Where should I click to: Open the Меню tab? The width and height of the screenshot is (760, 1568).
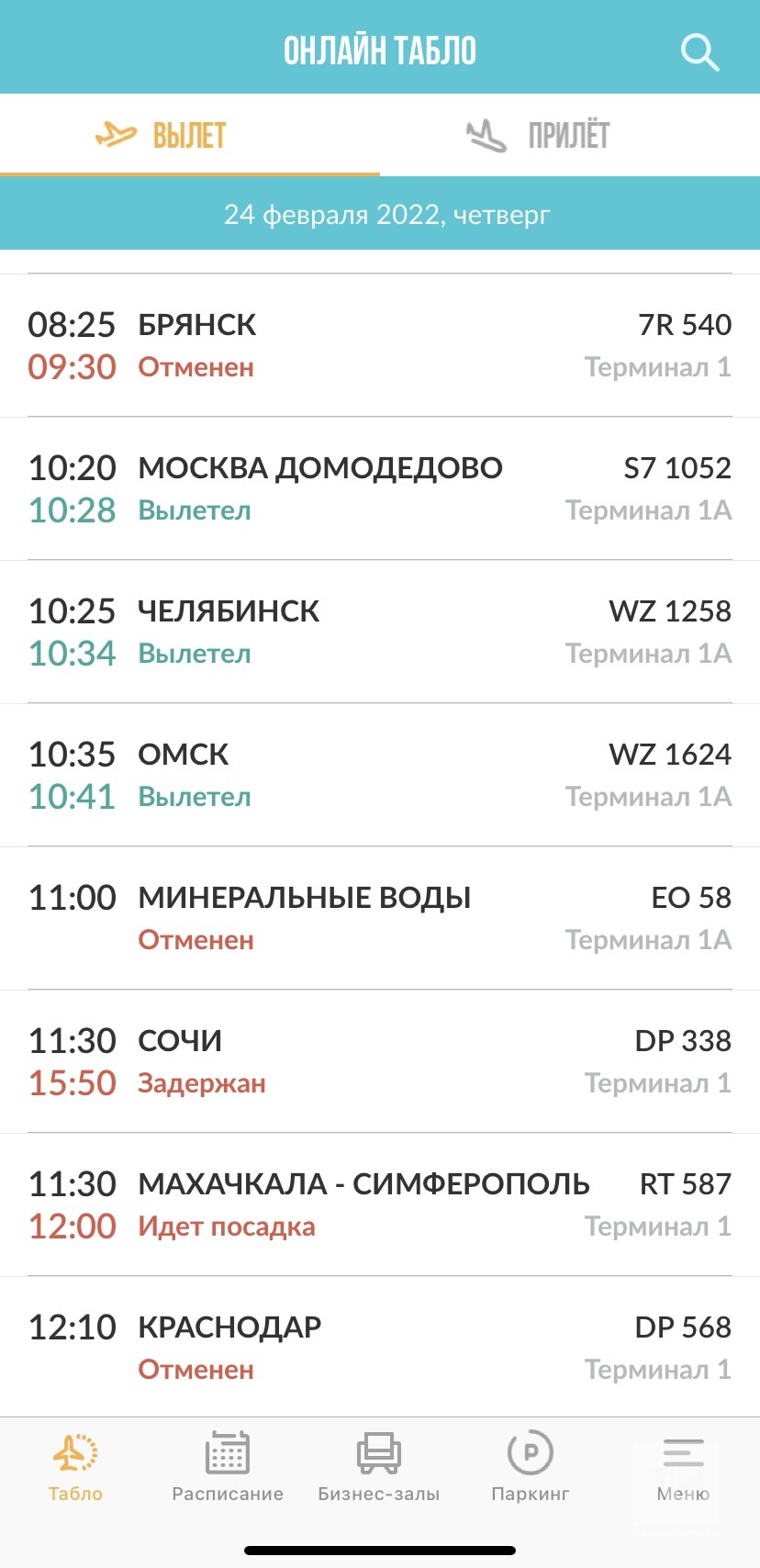point(683,1467)
